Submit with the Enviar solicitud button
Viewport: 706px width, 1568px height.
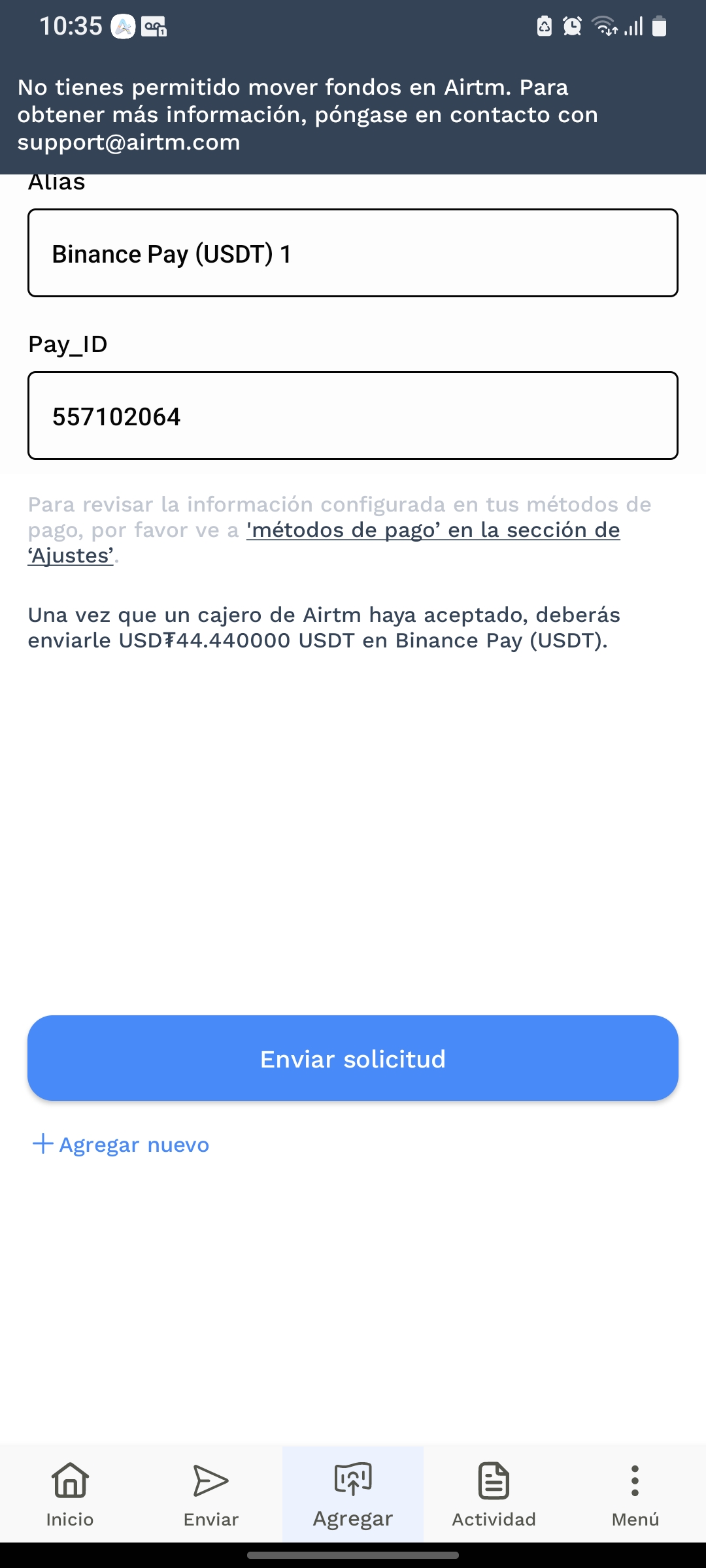click(353, 1058)
